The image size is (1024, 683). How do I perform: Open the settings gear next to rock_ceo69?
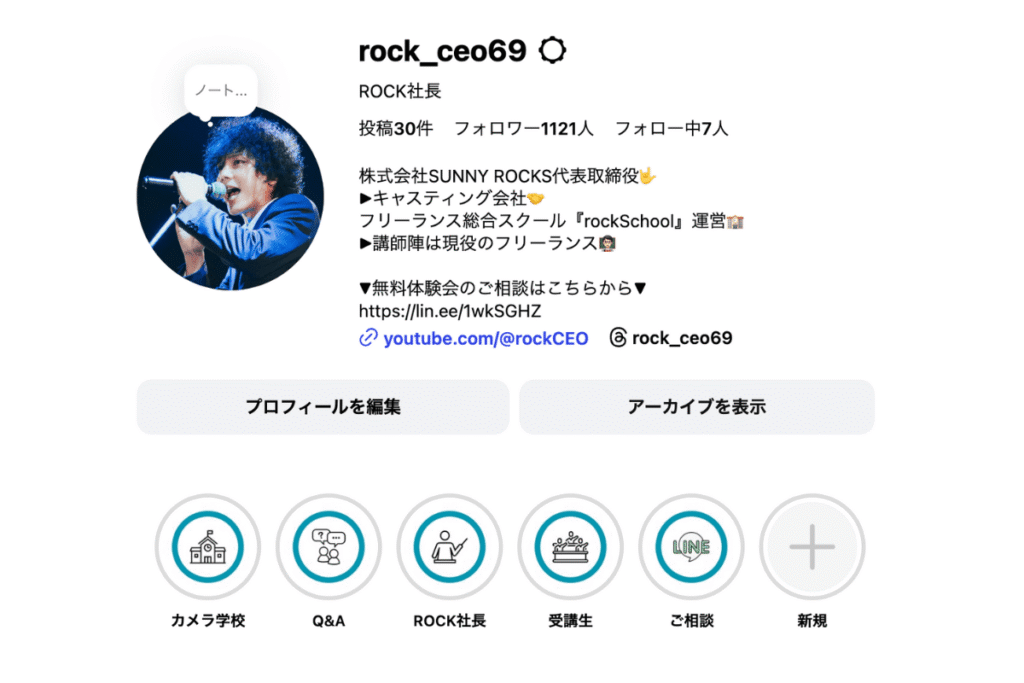tap(552, 51)
